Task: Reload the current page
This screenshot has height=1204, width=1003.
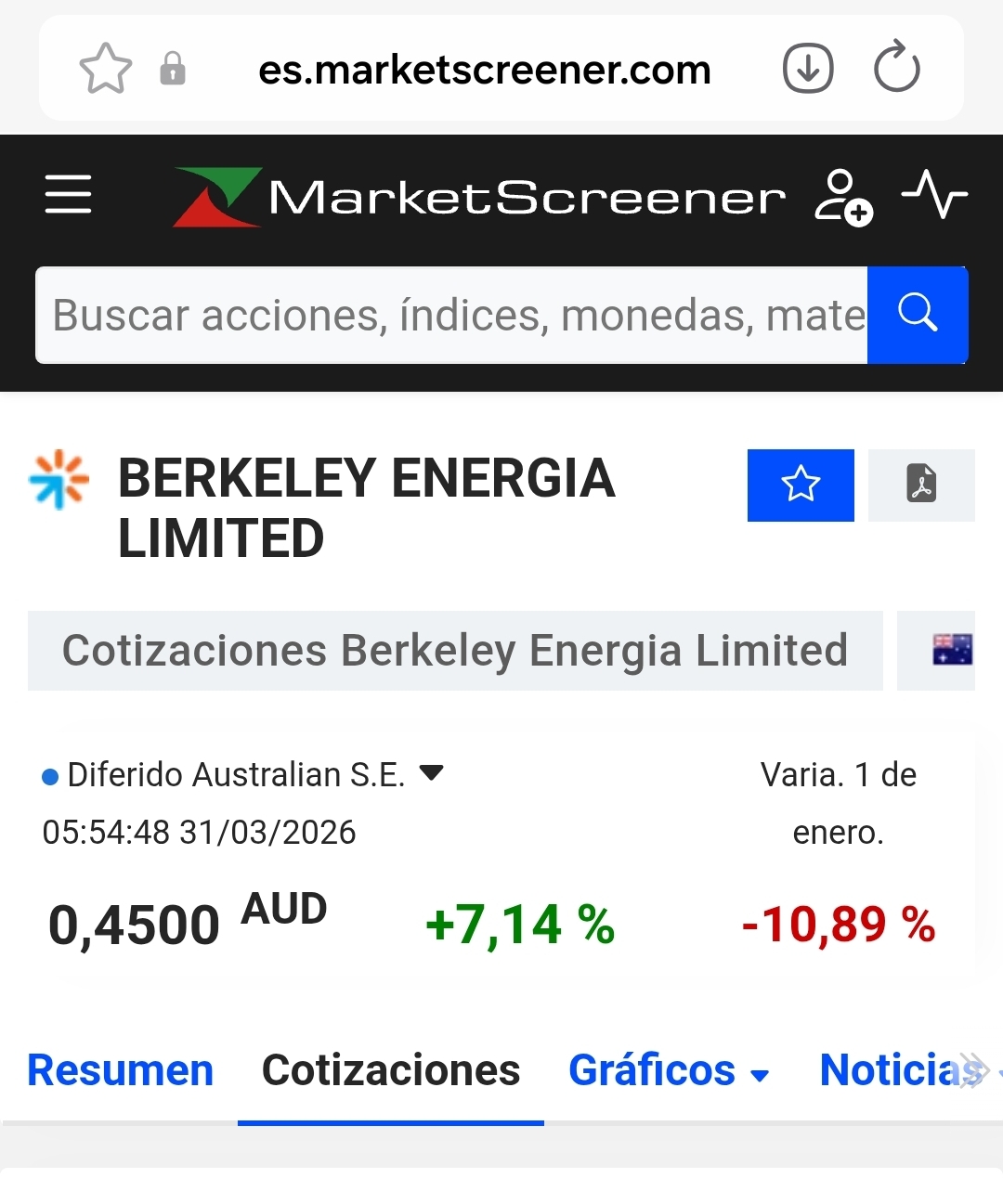Action: coord(897,67)
